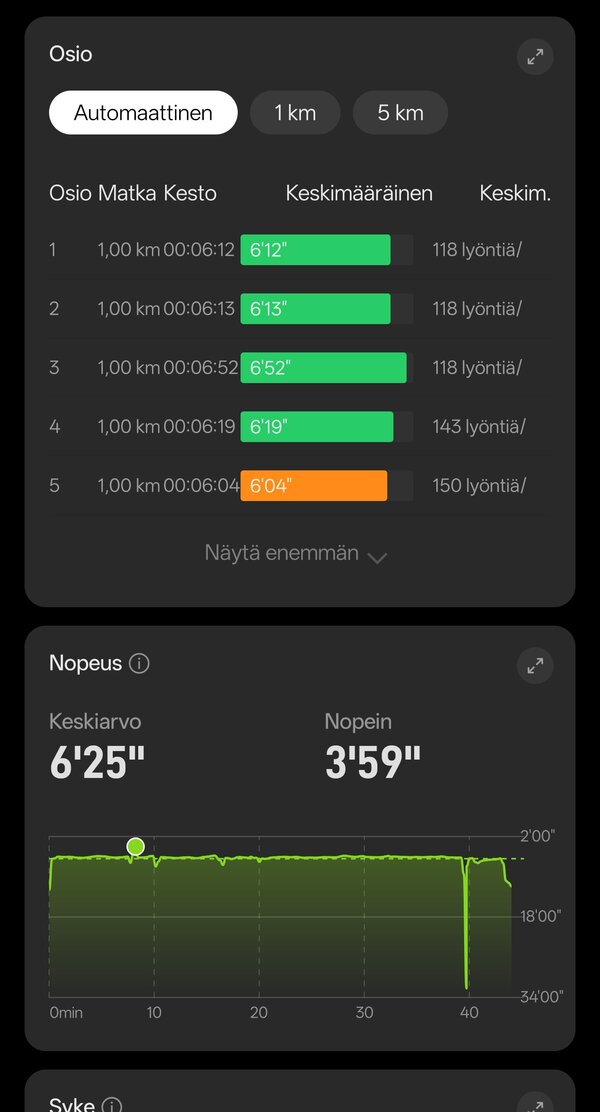600x1112 pixels.
Task: Expand Näytä enemmän to show more splits
Action: pyautogui.click(x=295, y=553)
